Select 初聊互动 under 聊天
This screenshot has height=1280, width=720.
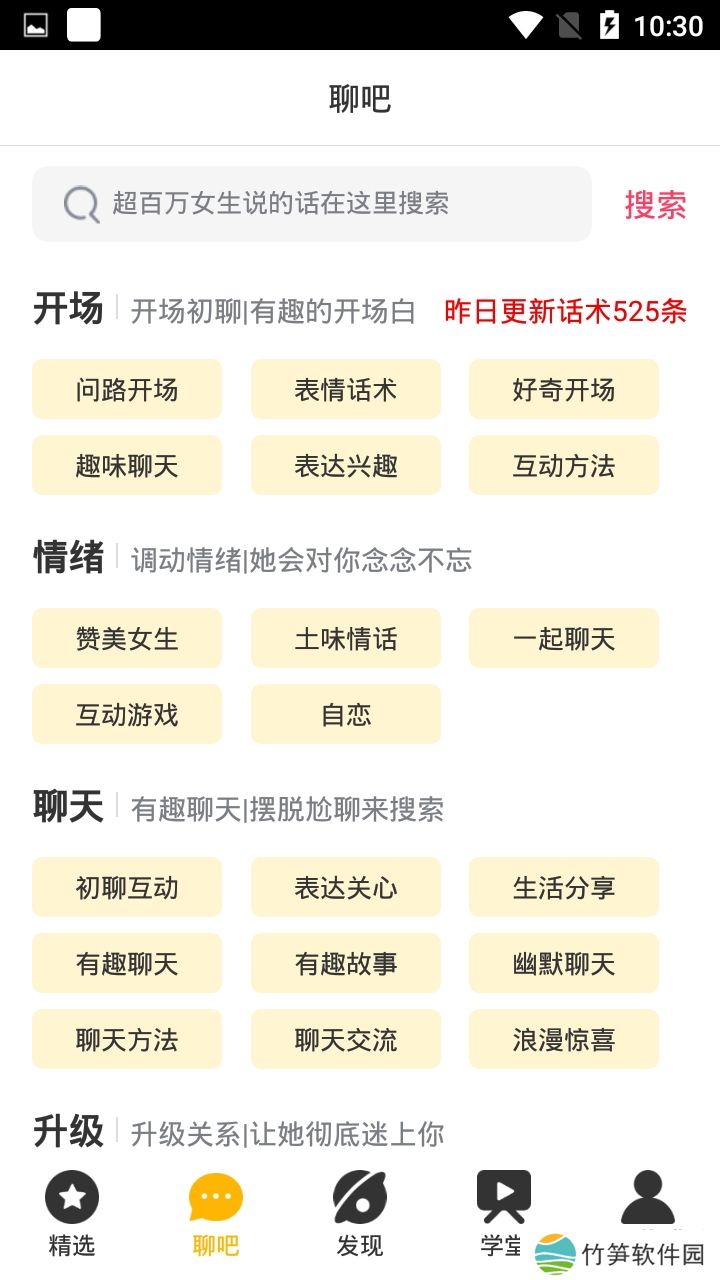tap(127, 887)
